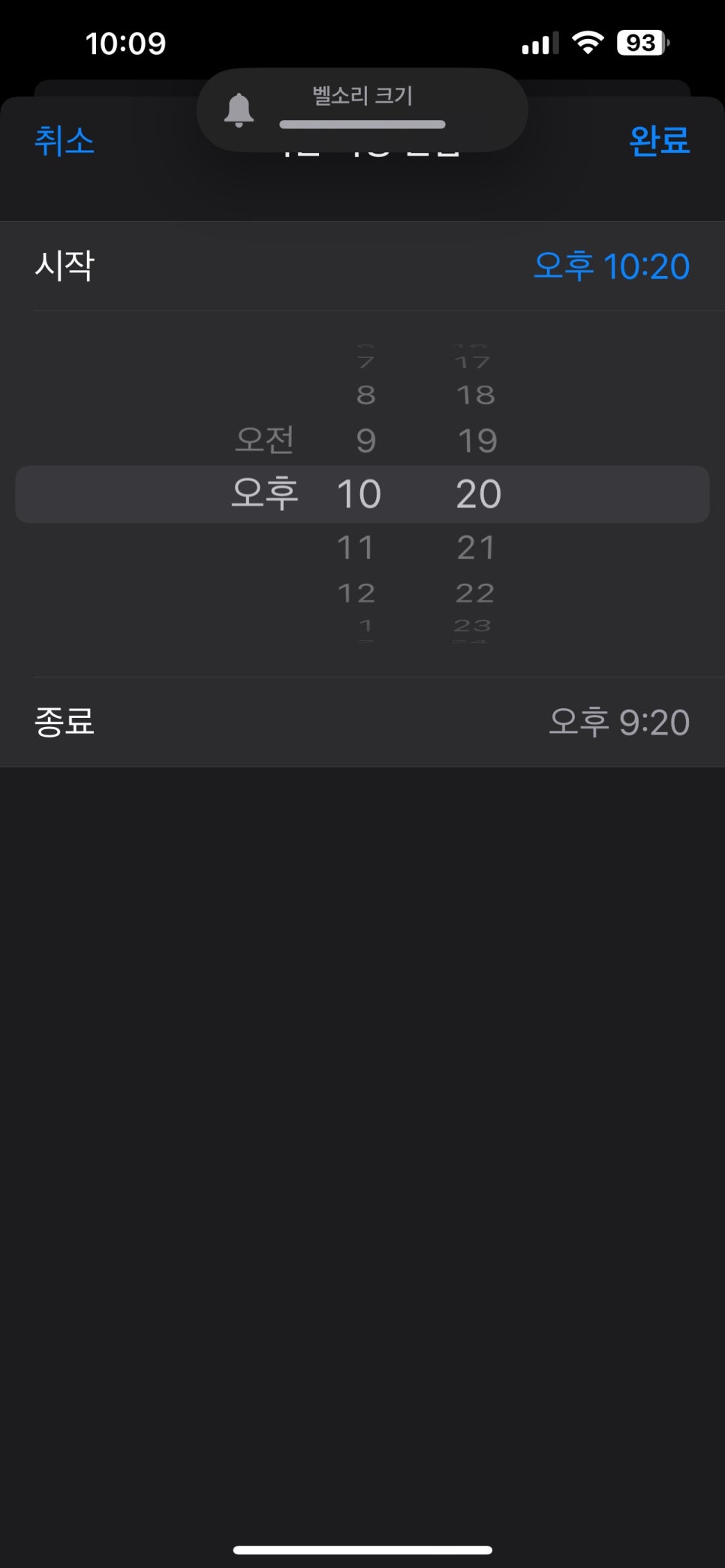Select minute 19 in the picker
This screenshot has width=725, height=1568.
(x=477, y=440)
